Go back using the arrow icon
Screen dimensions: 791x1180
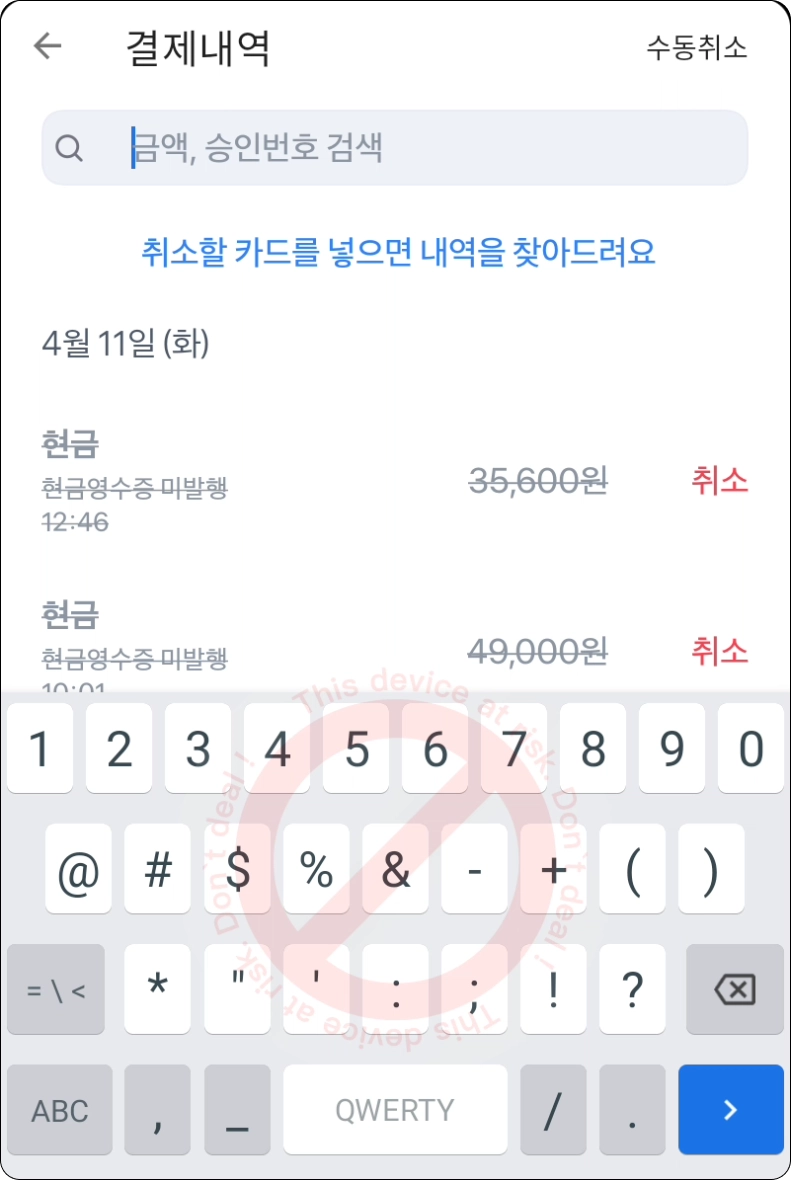point(48,46)
